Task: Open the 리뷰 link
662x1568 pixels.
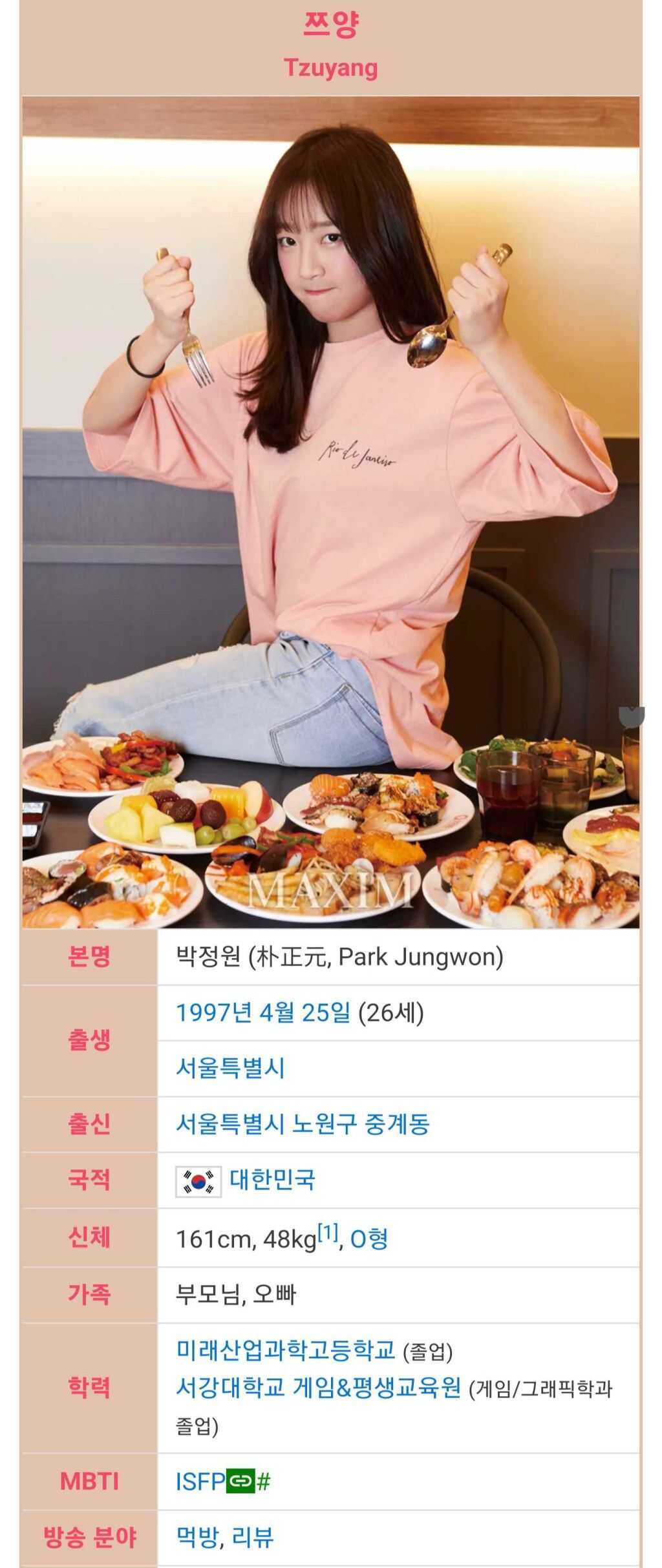Action: click(253, 1536)
